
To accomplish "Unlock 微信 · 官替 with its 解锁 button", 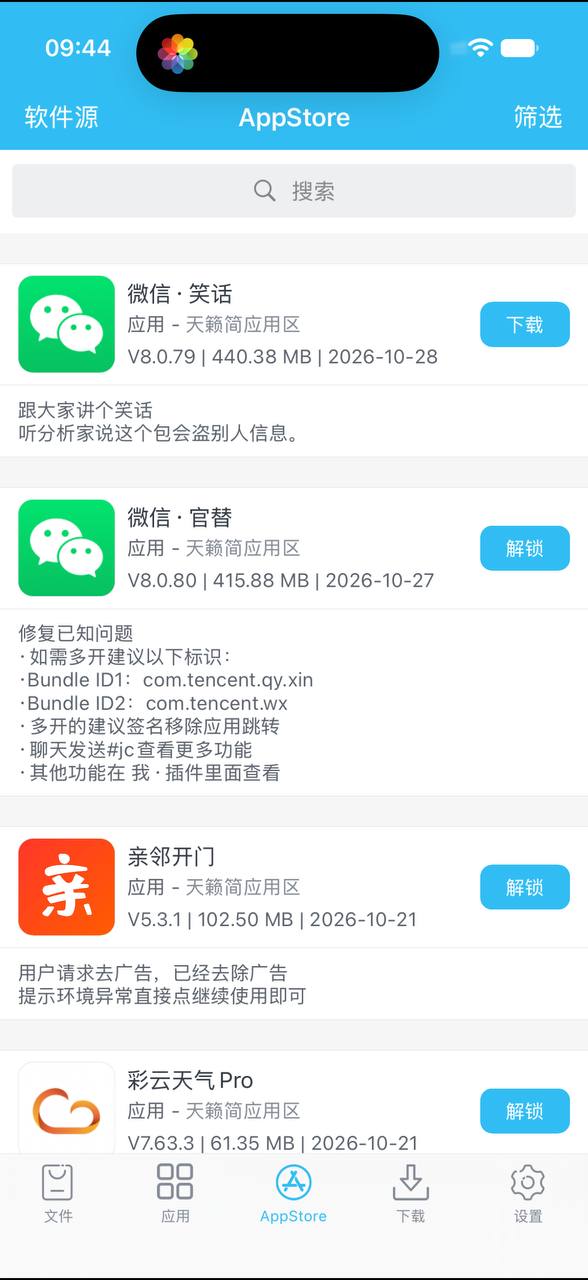I will tap(525, 548).
